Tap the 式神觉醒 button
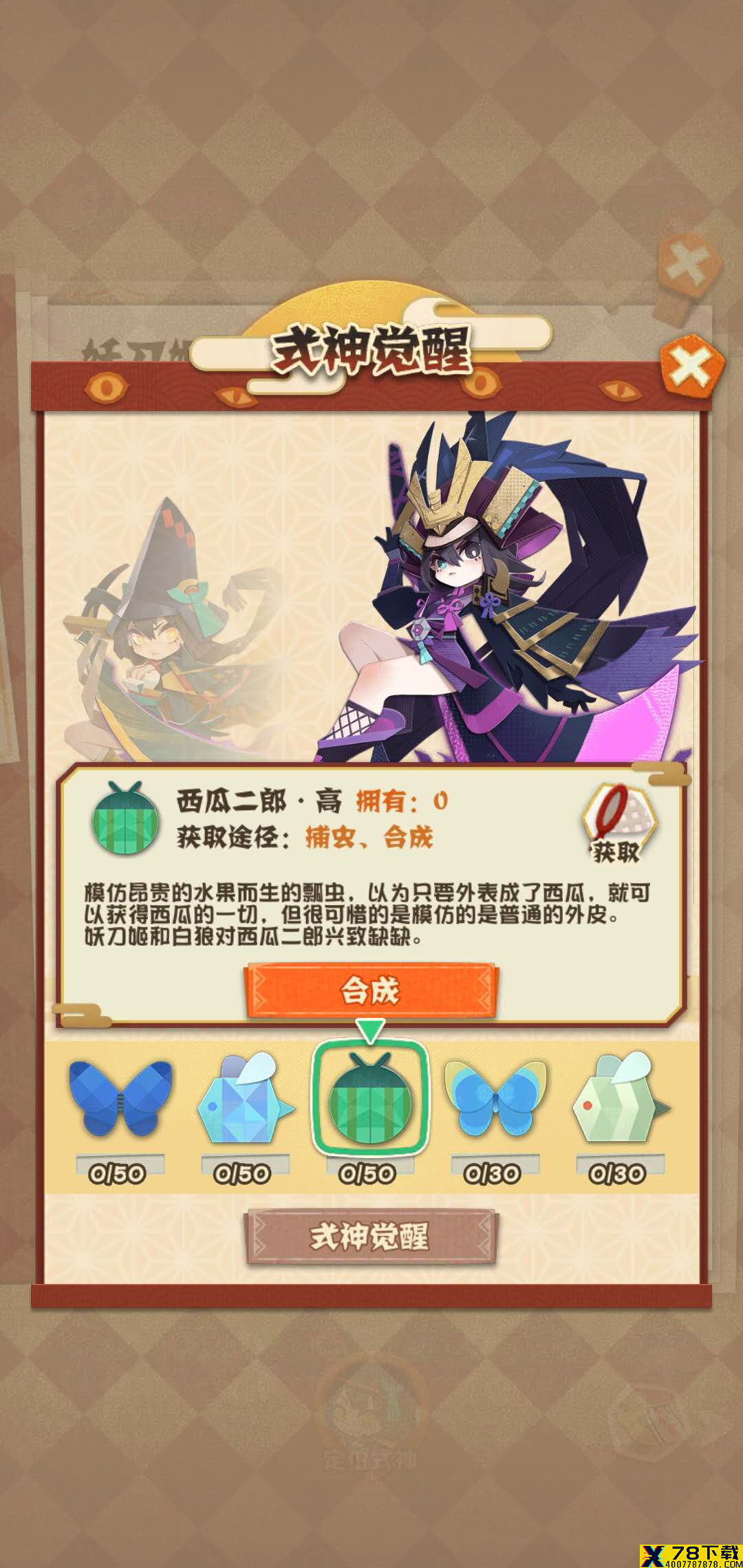Viewport: 743px width, 1568px height. pos(371,1237)
